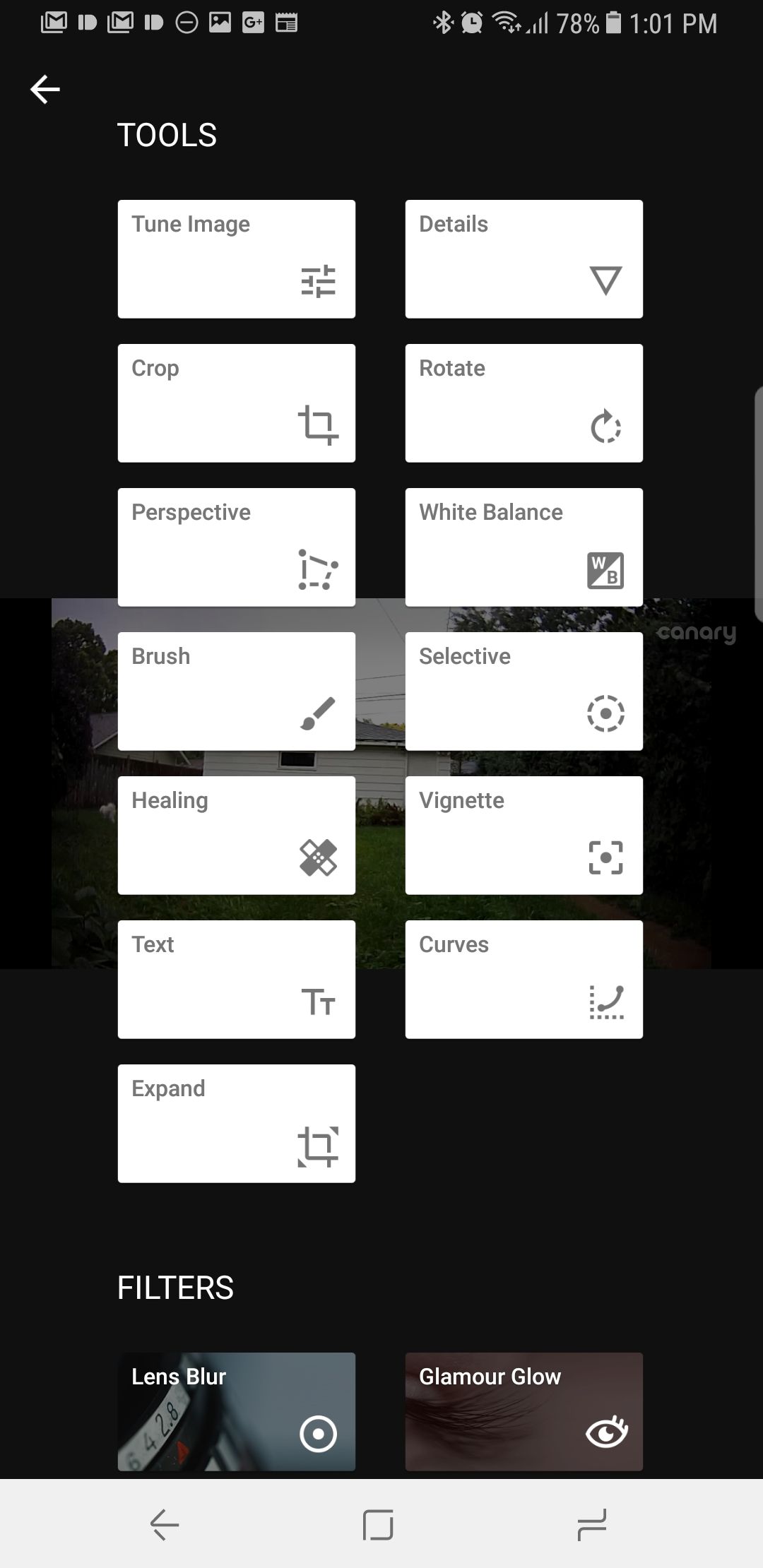This screenshot has width=763, height=1568.
Task: Open the Perspective adjustment icon
Action: point(319,569)
